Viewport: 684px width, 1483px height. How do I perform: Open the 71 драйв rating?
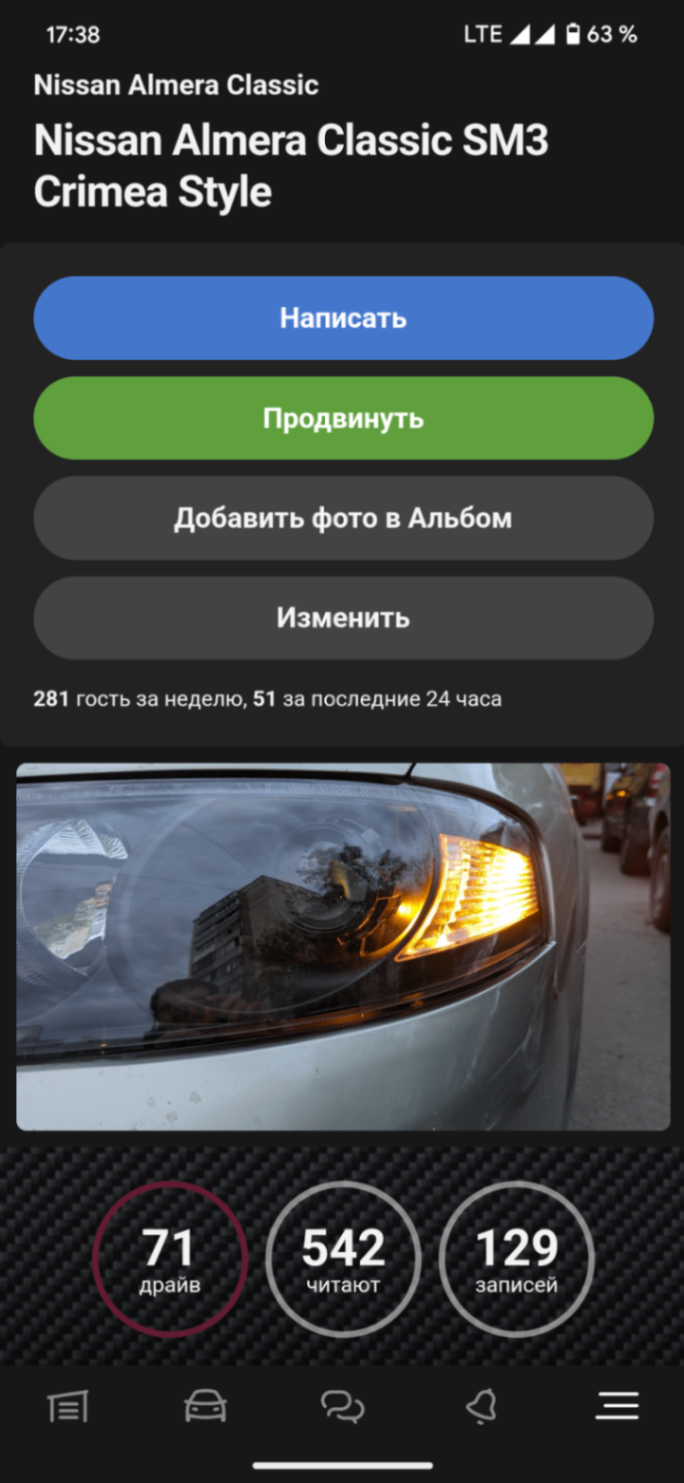click(x=170, y=1259)
